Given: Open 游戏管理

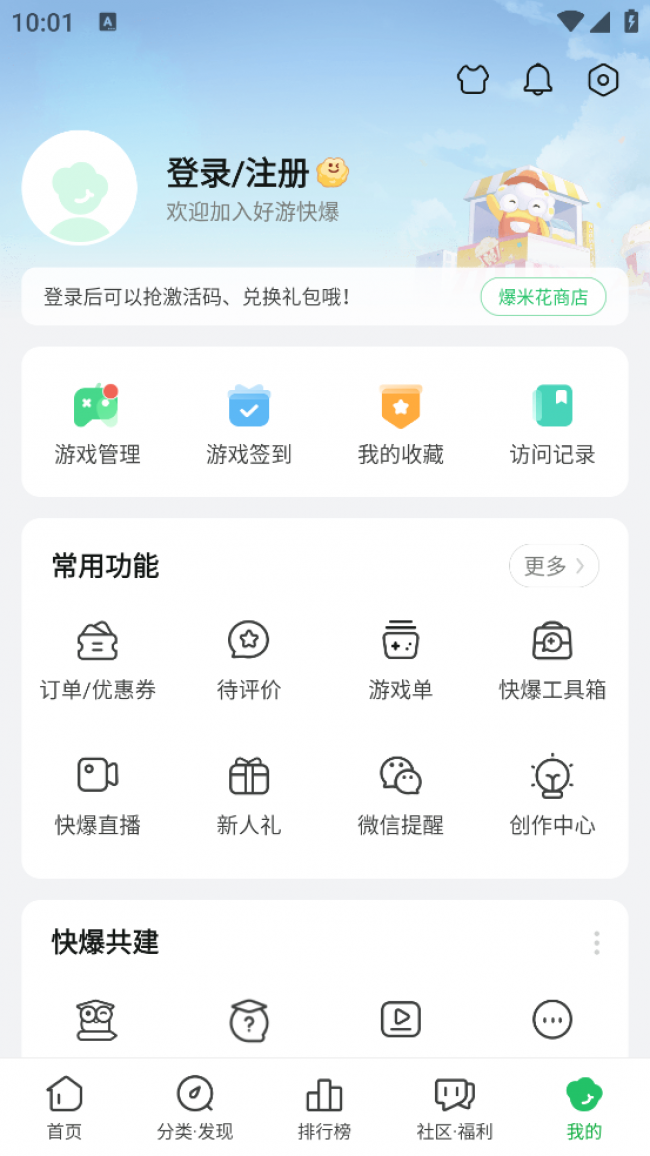Looking at the screenshot, I should coord(97,424).
